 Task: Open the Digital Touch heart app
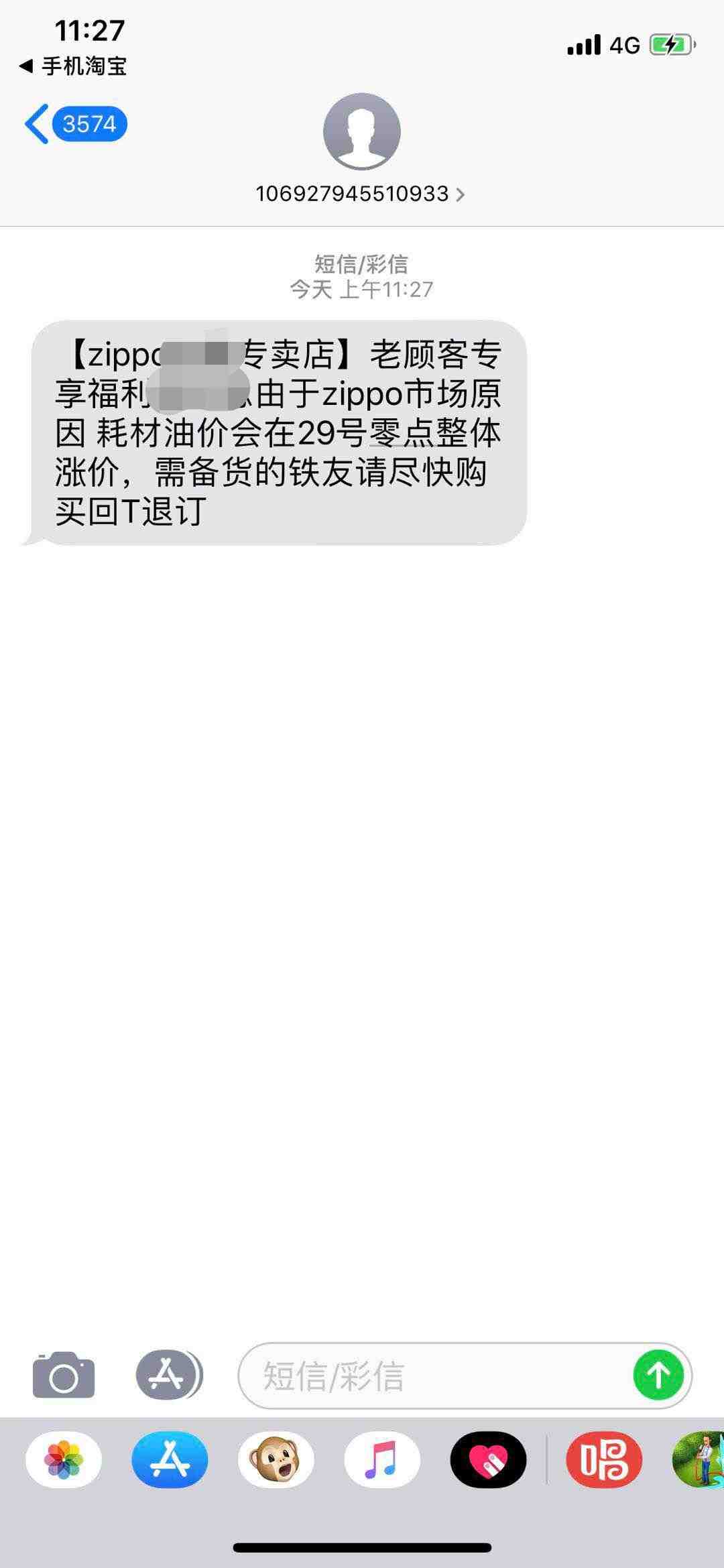pyautogui.click(x=488, y=1460)
